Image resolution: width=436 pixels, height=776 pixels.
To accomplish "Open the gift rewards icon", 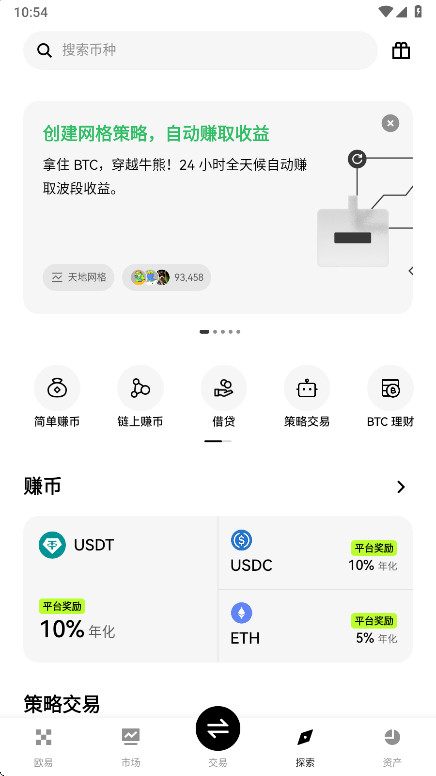I will (401, 50).
